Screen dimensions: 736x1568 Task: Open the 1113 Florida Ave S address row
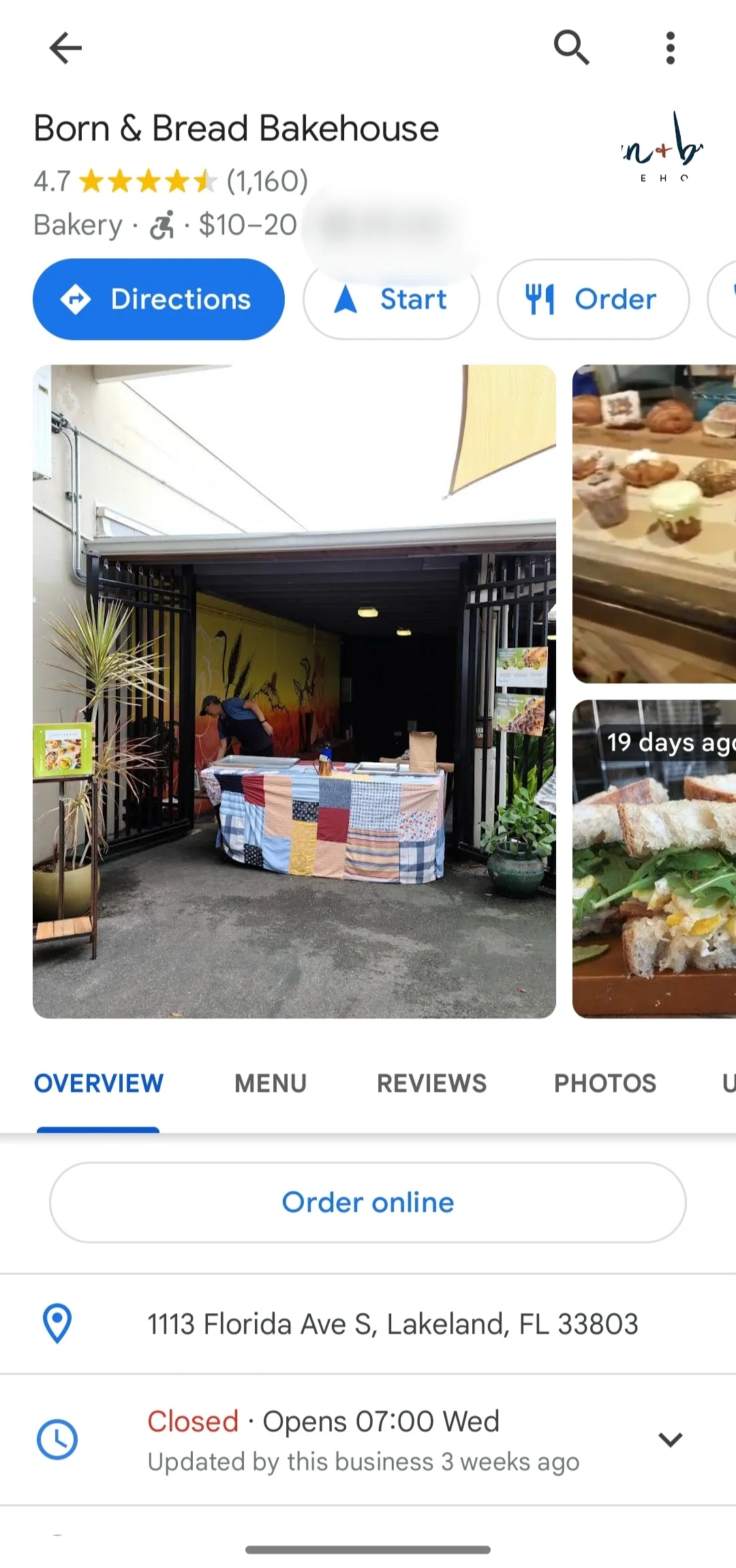coord(393,1324)
